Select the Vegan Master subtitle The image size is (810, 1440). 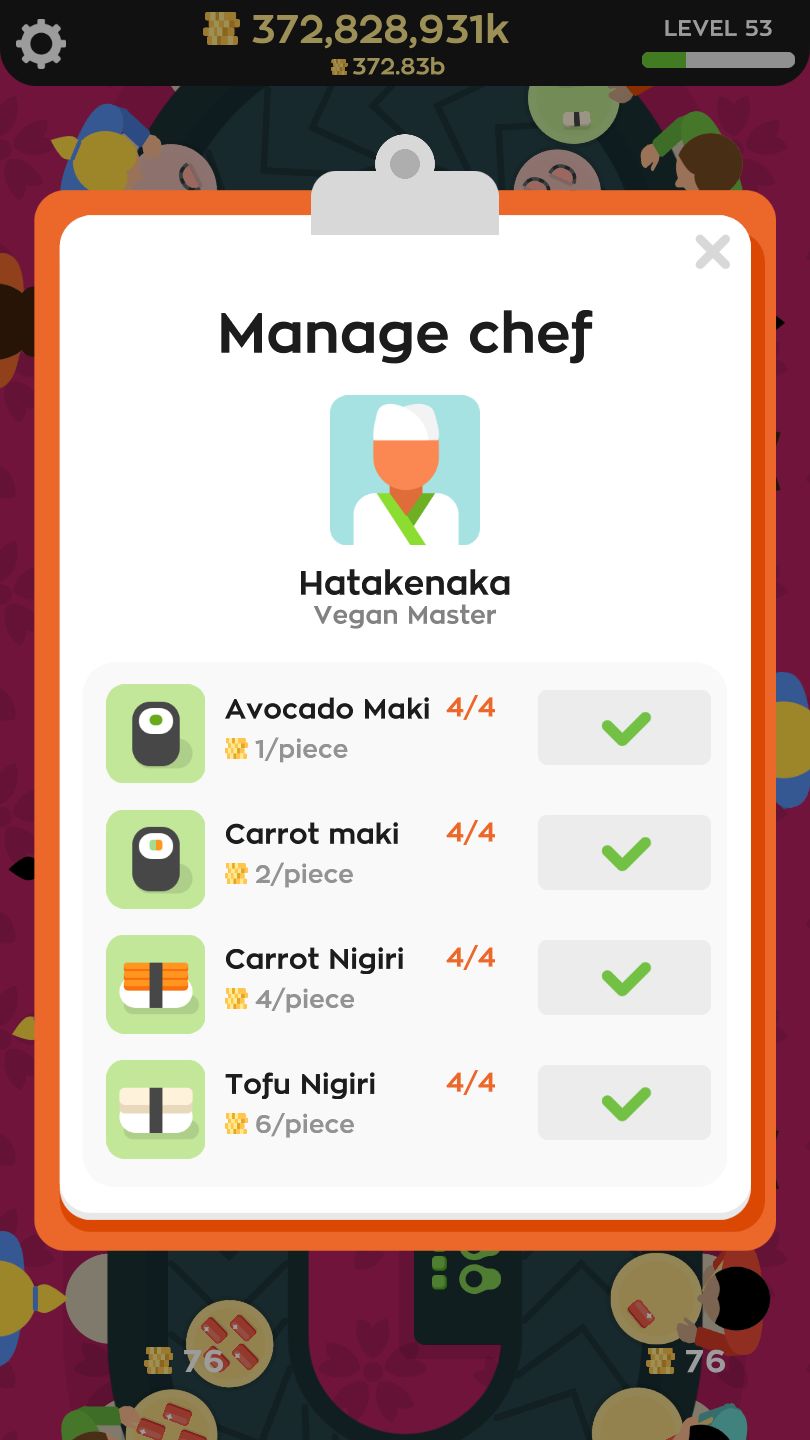click(405, 616)
